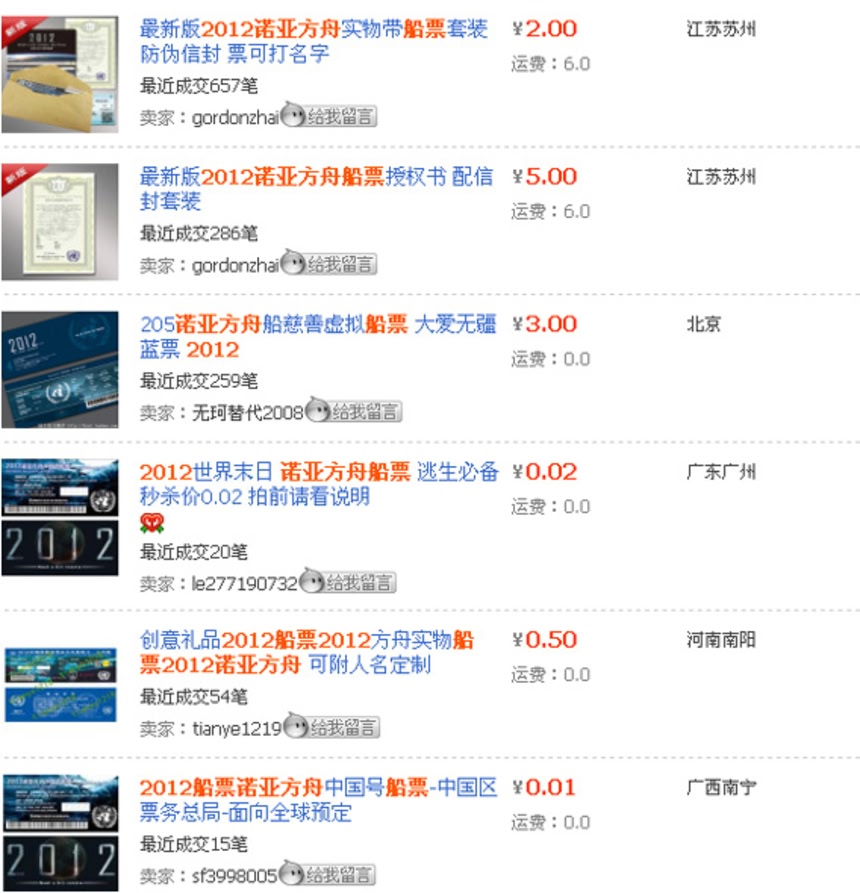Screen dimensions: 860x893
Task: Open listing 创意礼品2012船票2012方舟实物船票
Action: tap(307, 652)
